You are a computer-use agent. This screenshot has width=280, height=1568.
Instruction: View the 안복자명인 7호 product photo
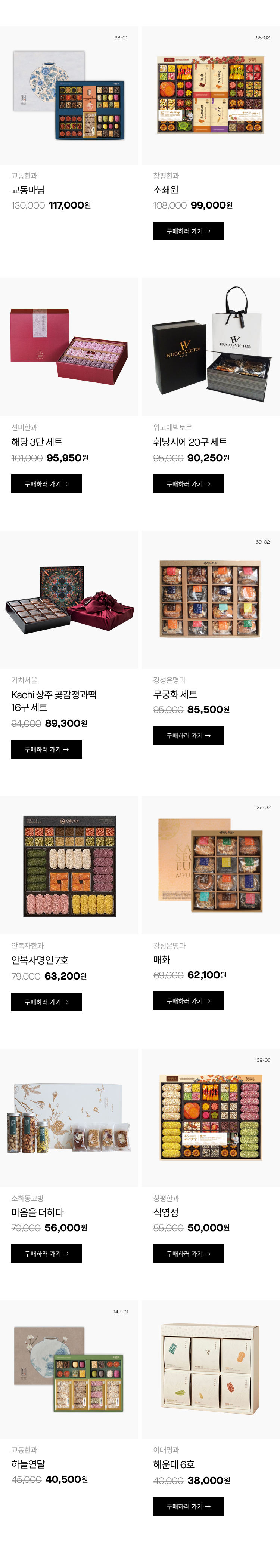69,866
